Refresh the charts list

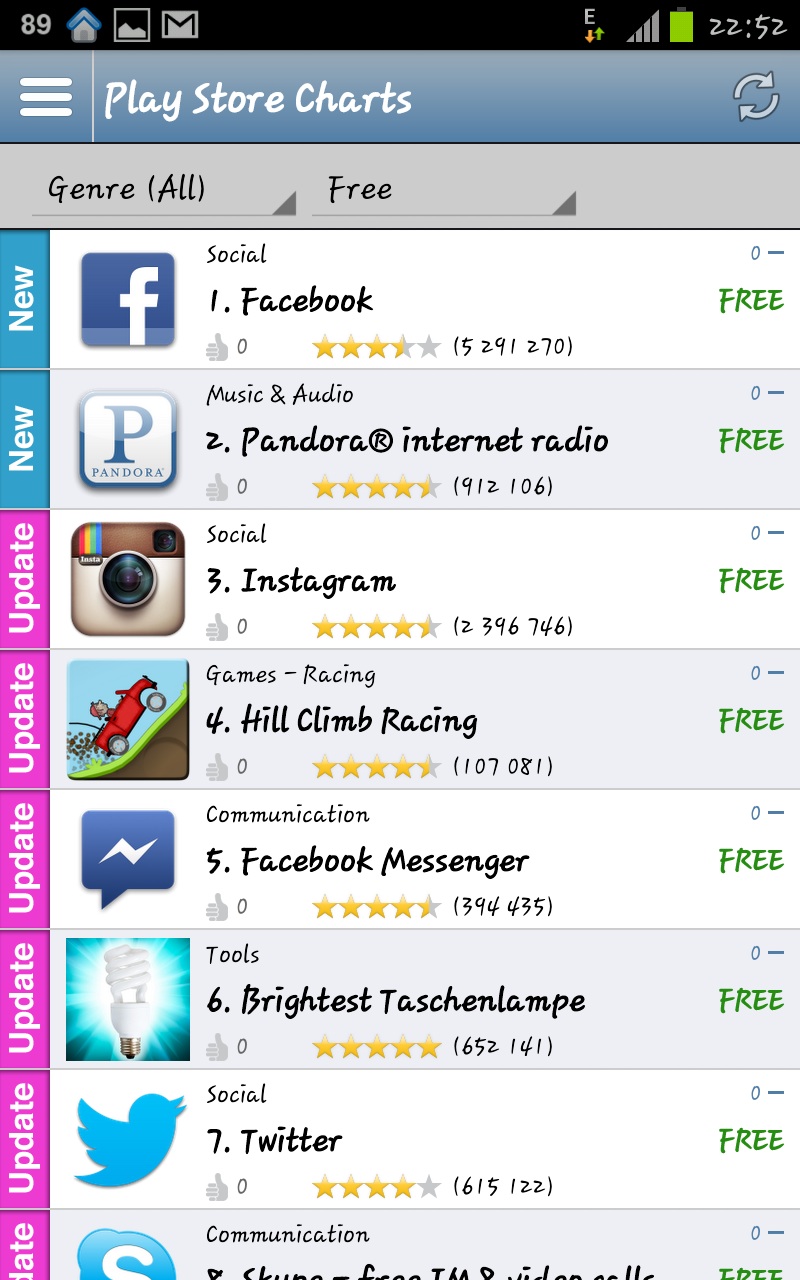pos(756,98)
